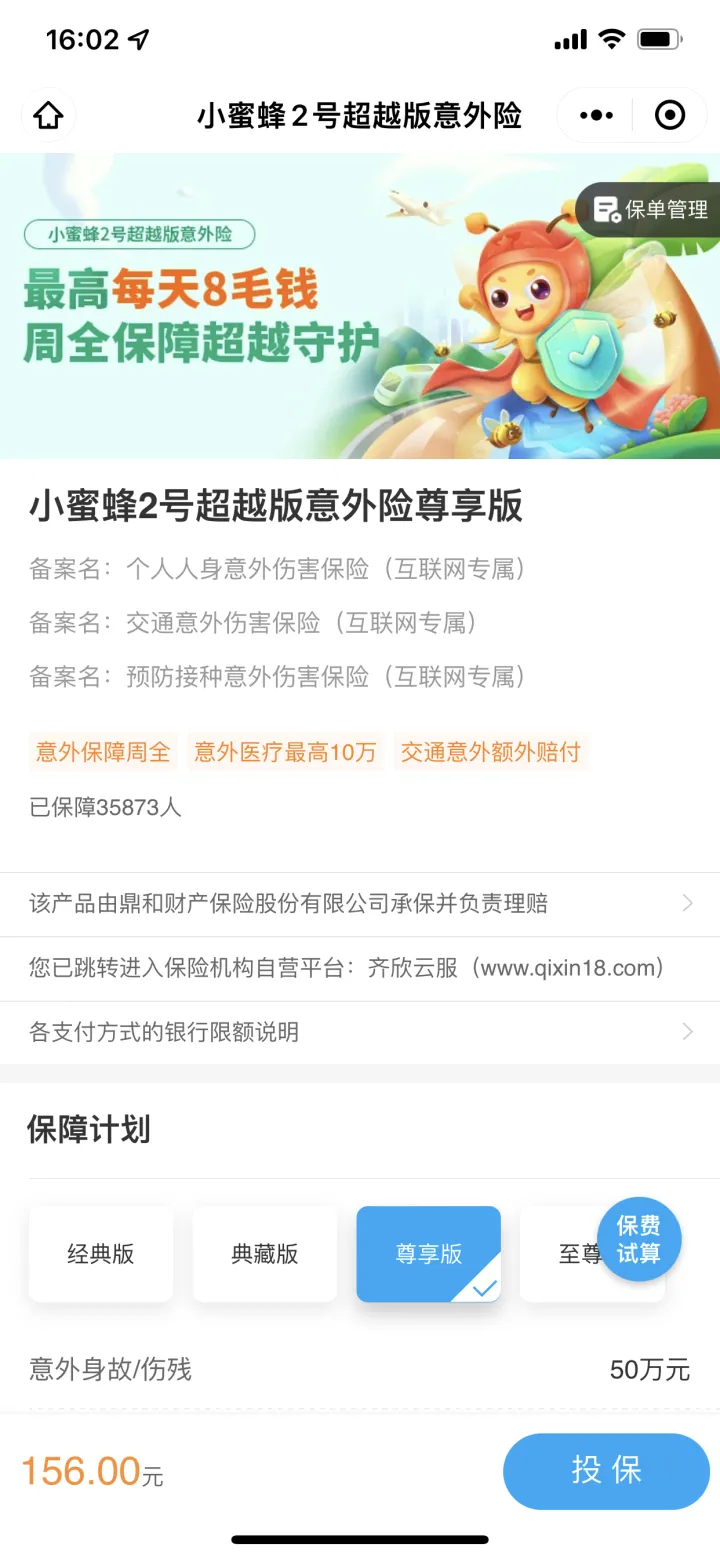Screen dimensions: 720x1558
Task: Tap 投保 to buy insurance
Action: pos(606,1471)
